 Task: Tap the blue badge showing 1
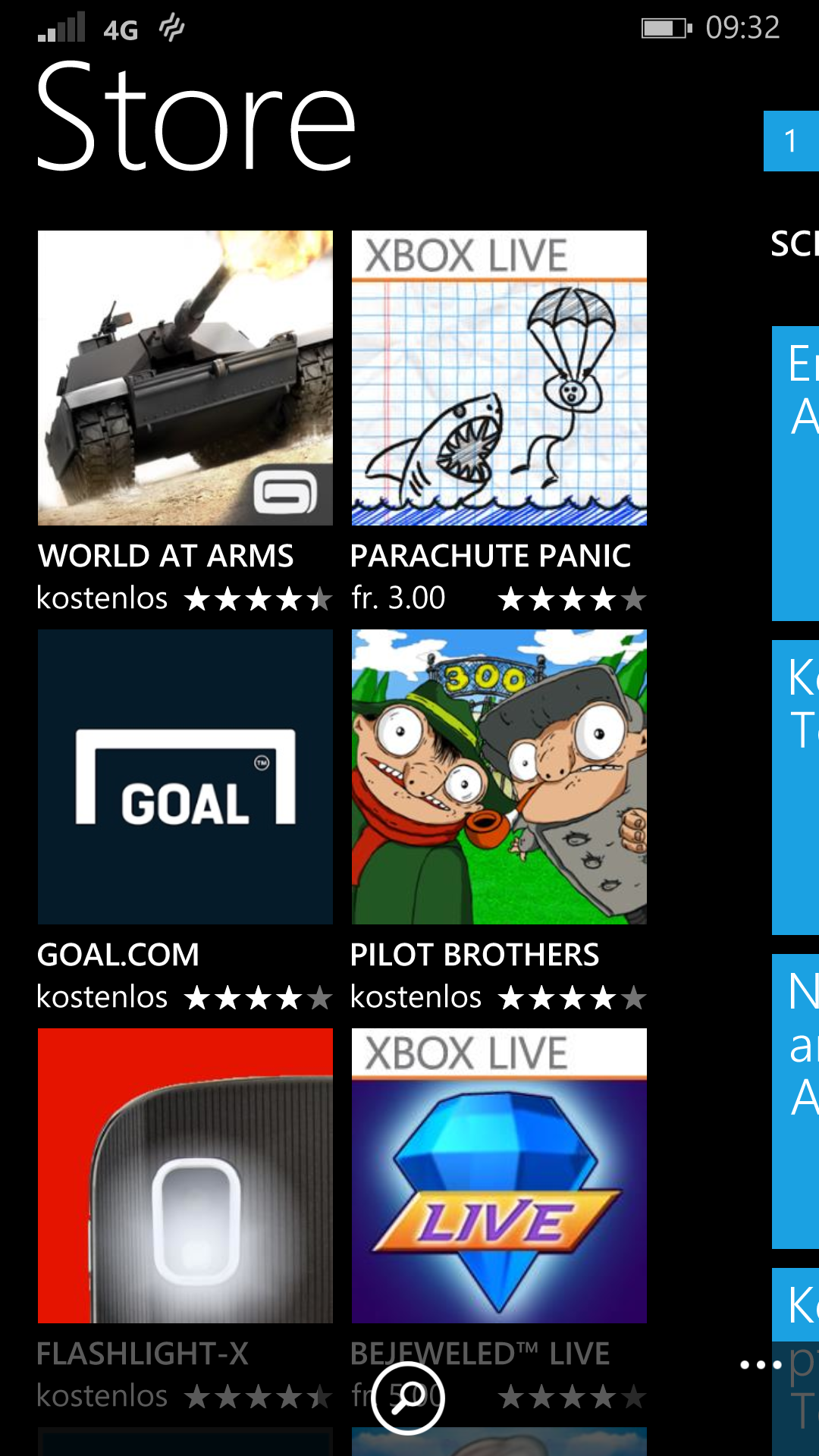pyautogui.click(x=791, y=141)
